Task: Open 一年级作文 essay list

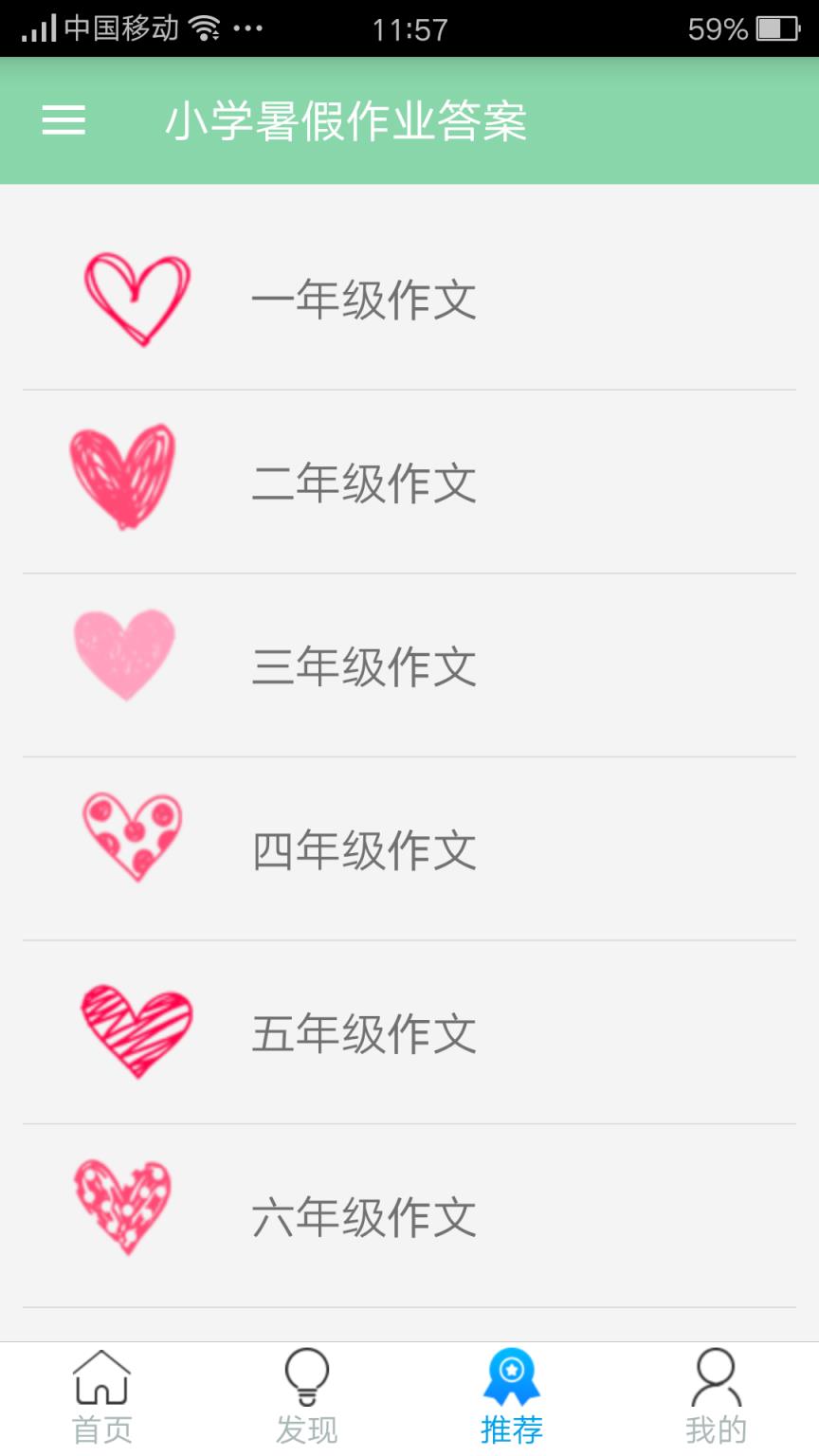Action: [365, 300]
